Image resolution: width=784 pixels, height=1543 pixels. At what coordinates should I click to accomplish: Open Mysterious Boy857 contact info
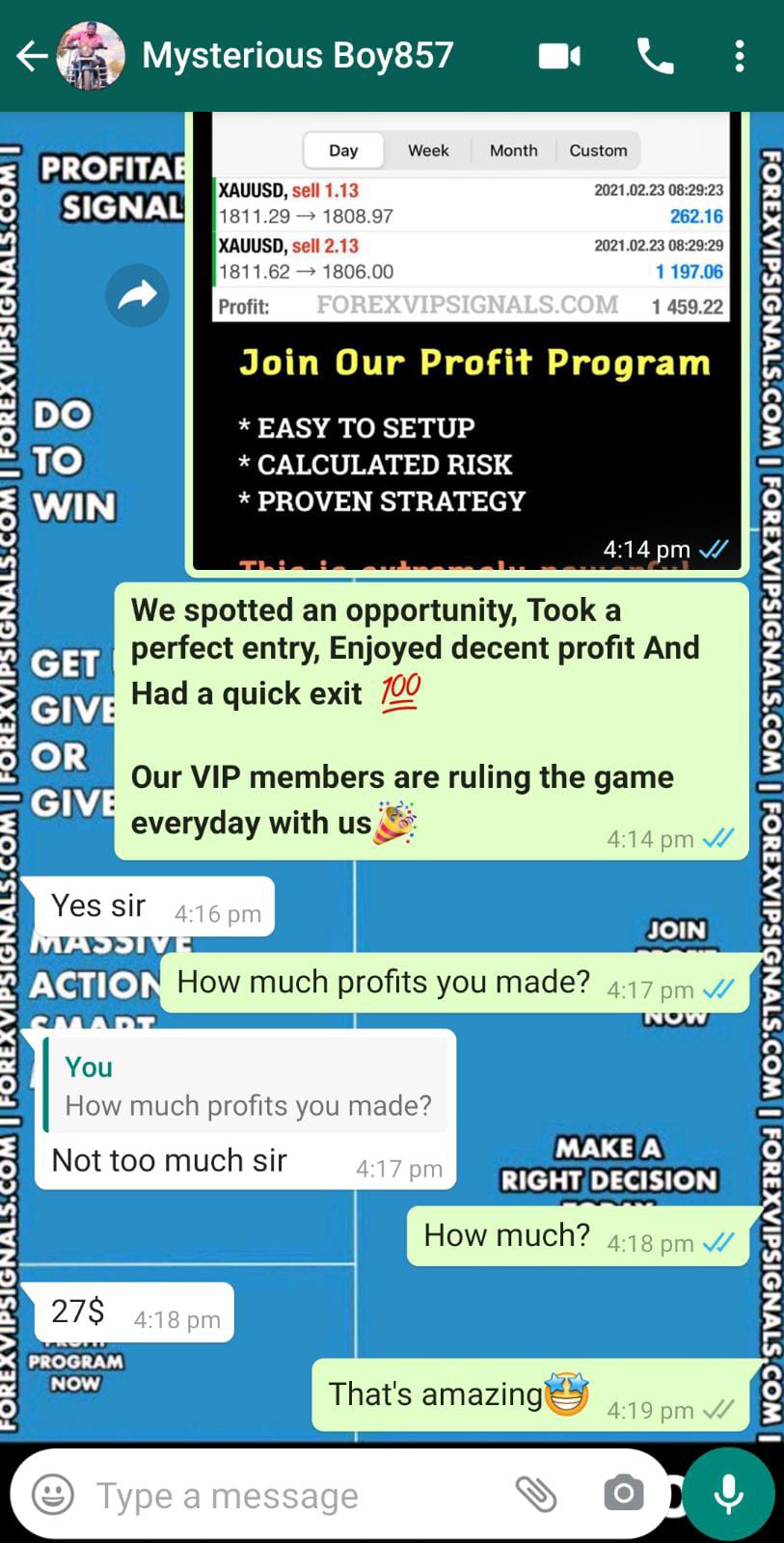click(x=297, y=56)
